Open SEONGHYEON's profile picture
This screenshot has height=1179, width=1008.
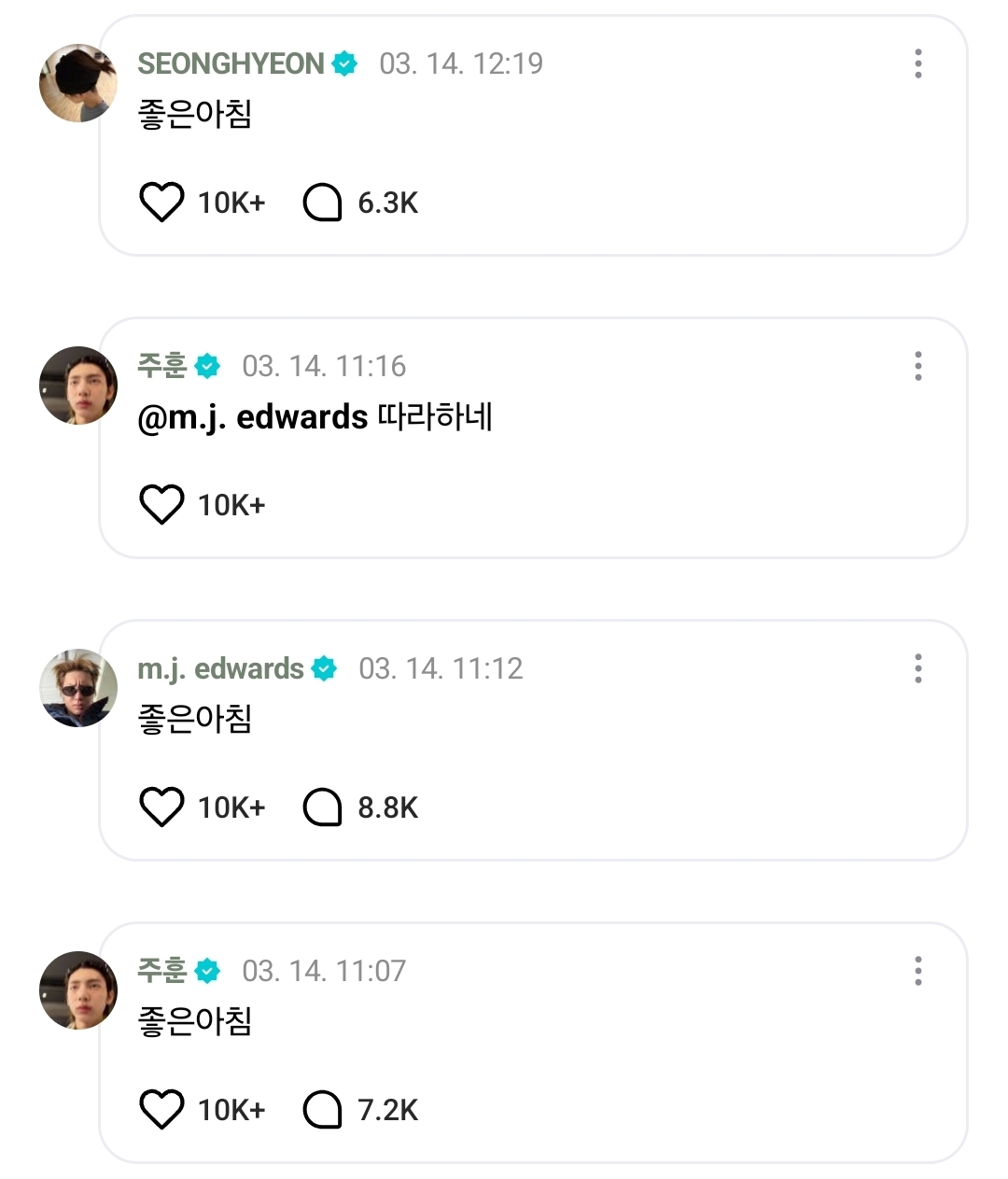point(78,83)
